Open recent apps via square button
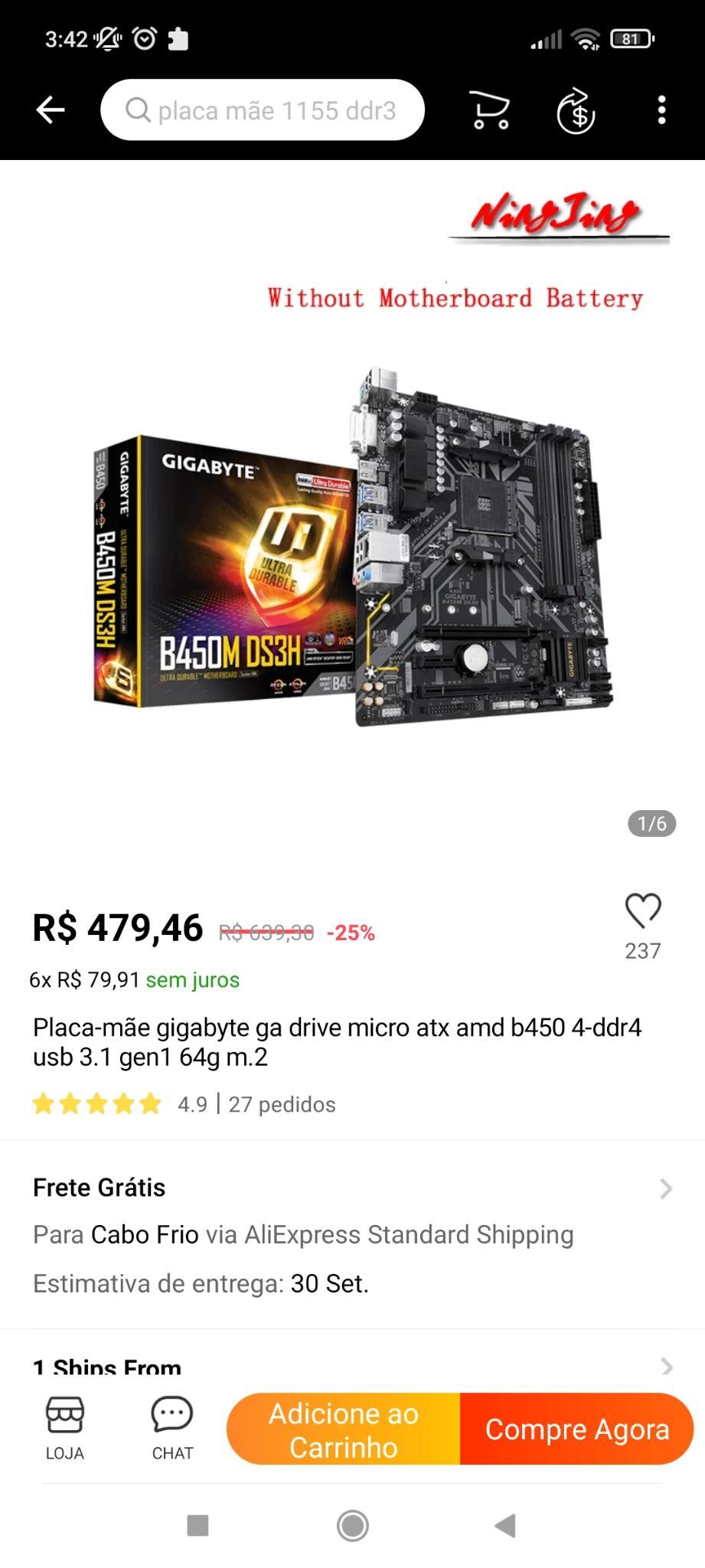The width and height of the screenshot is (705, 1568). (198, 1526)
